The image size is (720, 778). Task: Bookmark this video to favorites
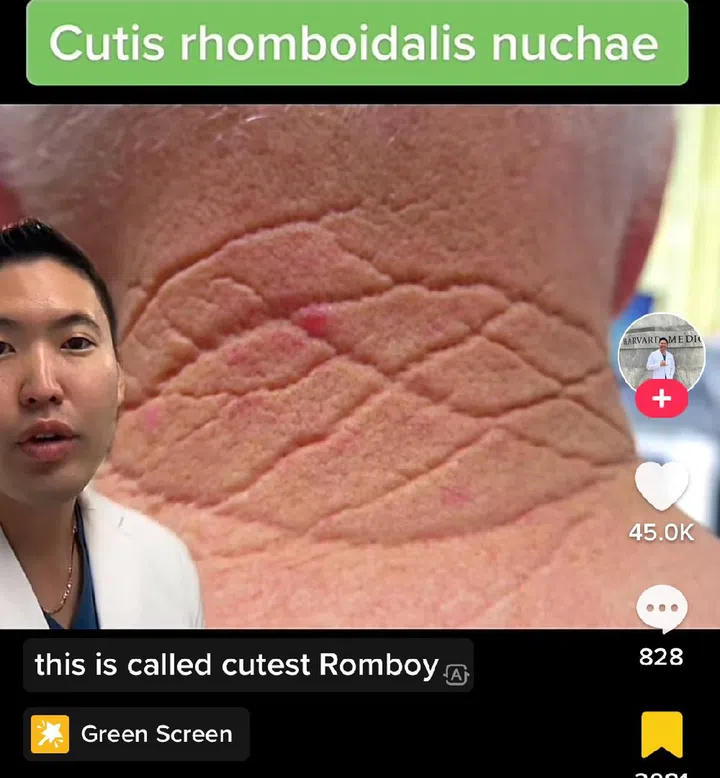click(x=661, y=735)
